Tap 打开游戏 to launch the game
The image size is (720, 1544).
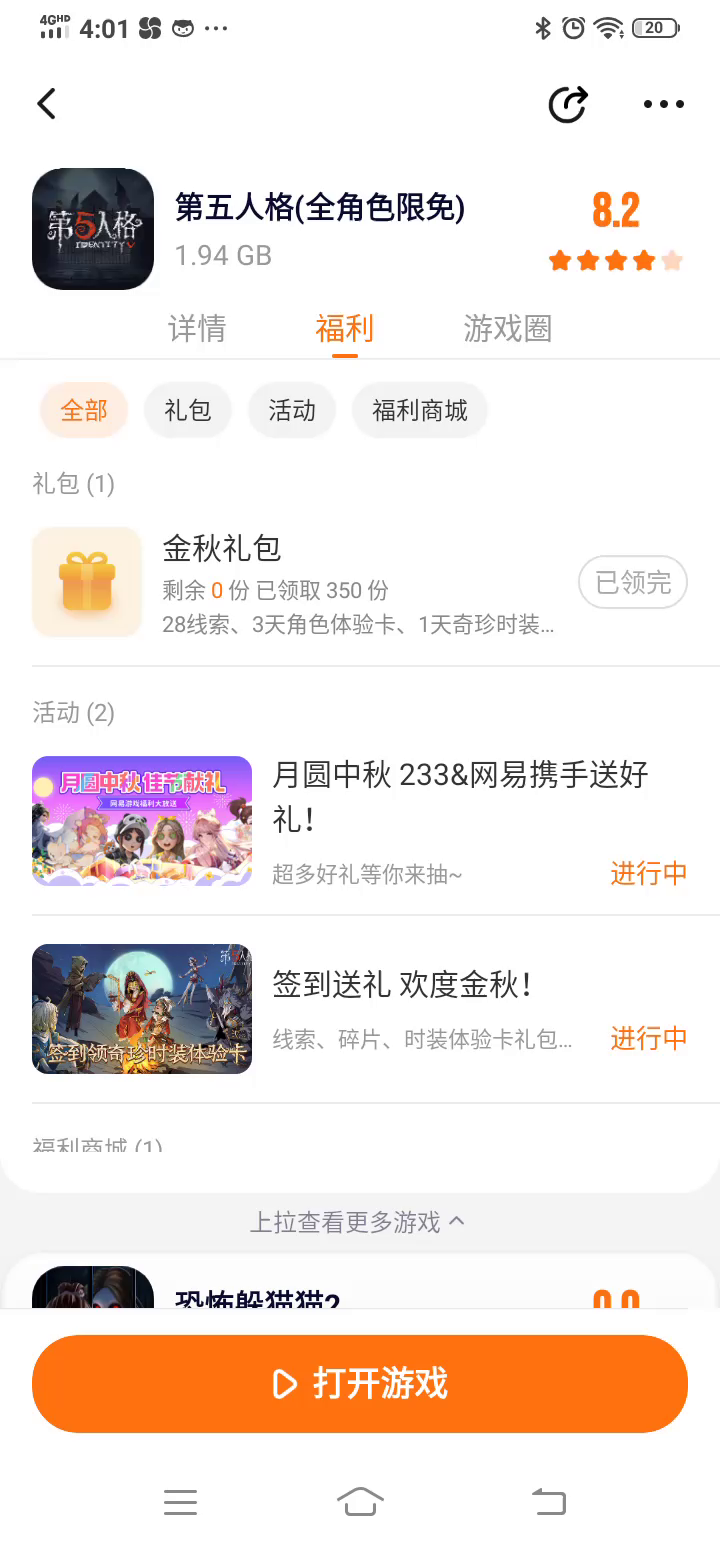(x=360, y=1384)
